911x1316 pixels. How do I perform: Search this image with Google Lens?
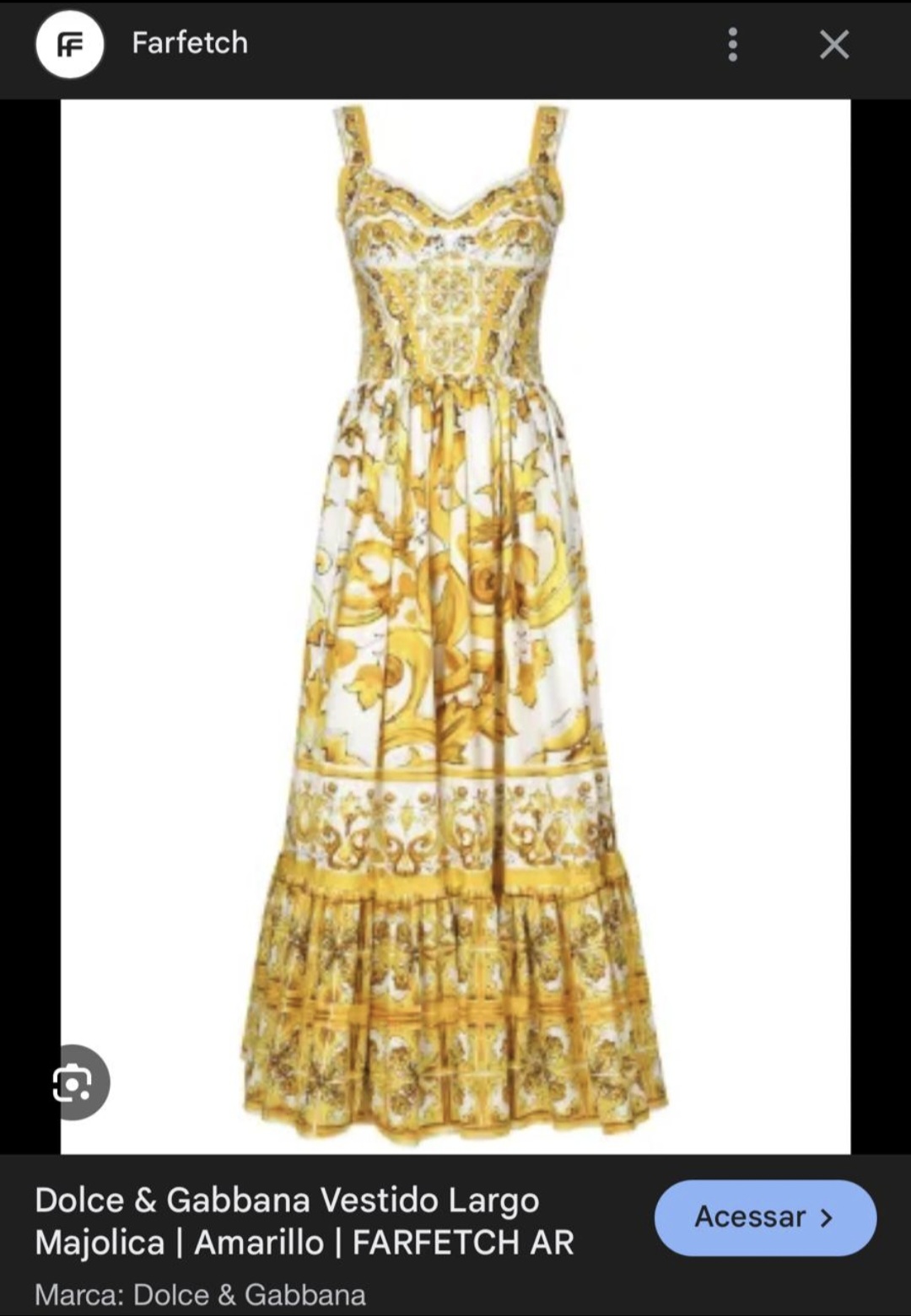coord(73,1082)
